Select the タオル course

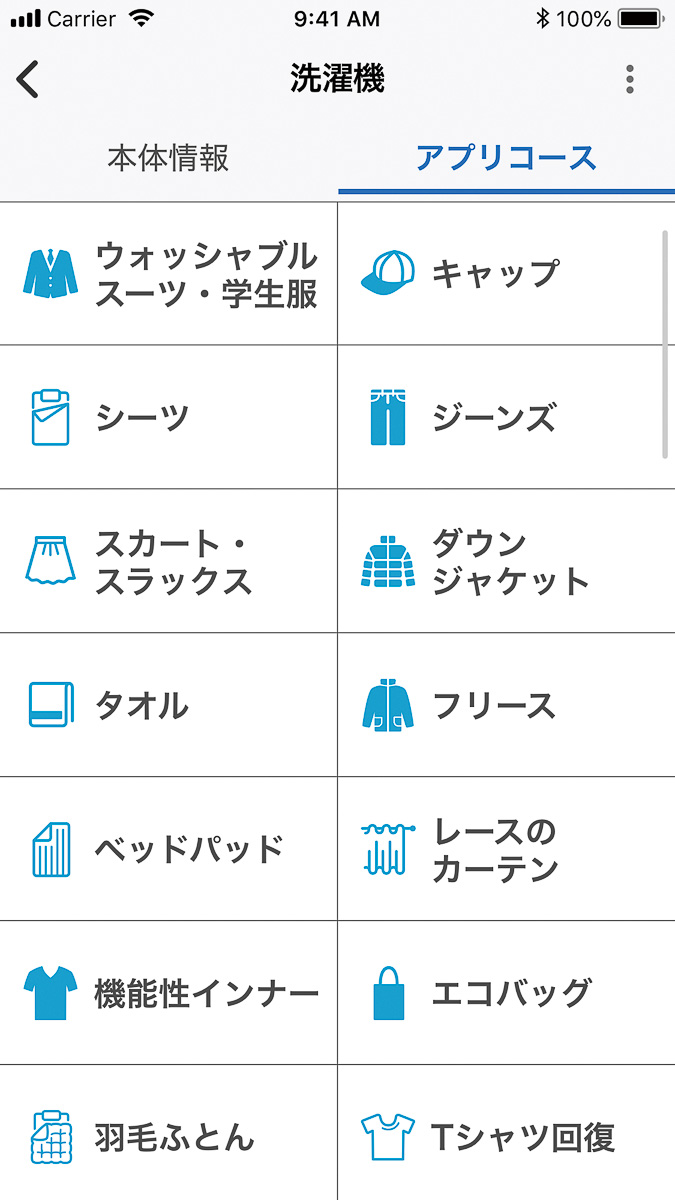(168, 705)
